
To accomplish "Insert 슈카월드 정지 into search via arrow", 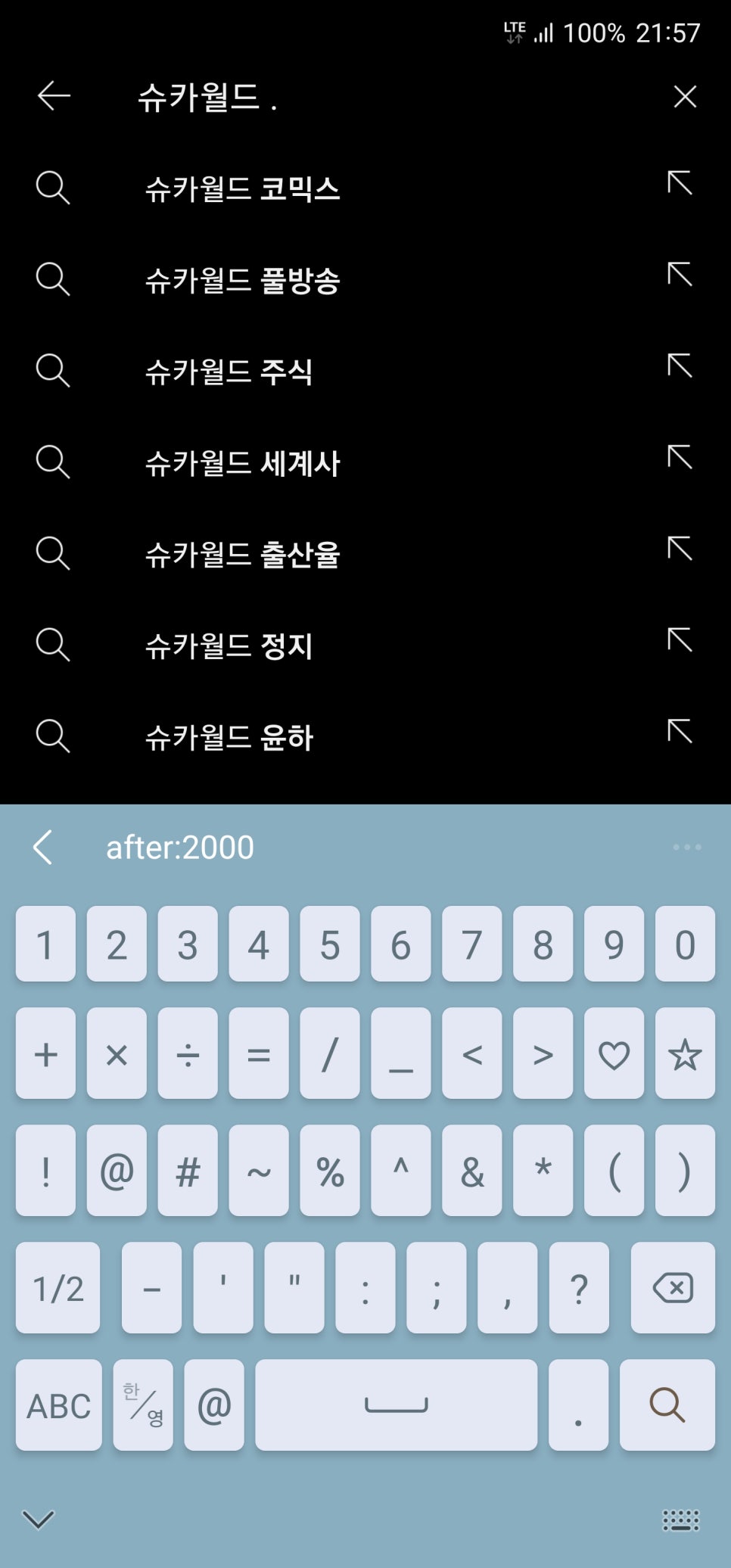I will (680, 639).
